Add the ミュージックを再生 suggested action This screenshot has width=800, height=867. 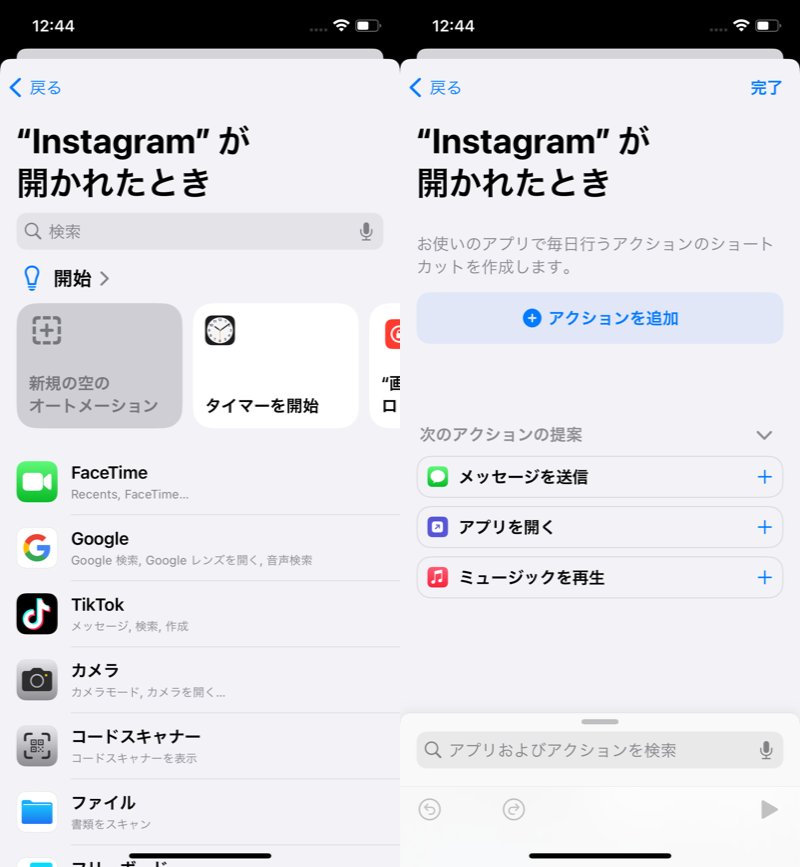[764, 577]
